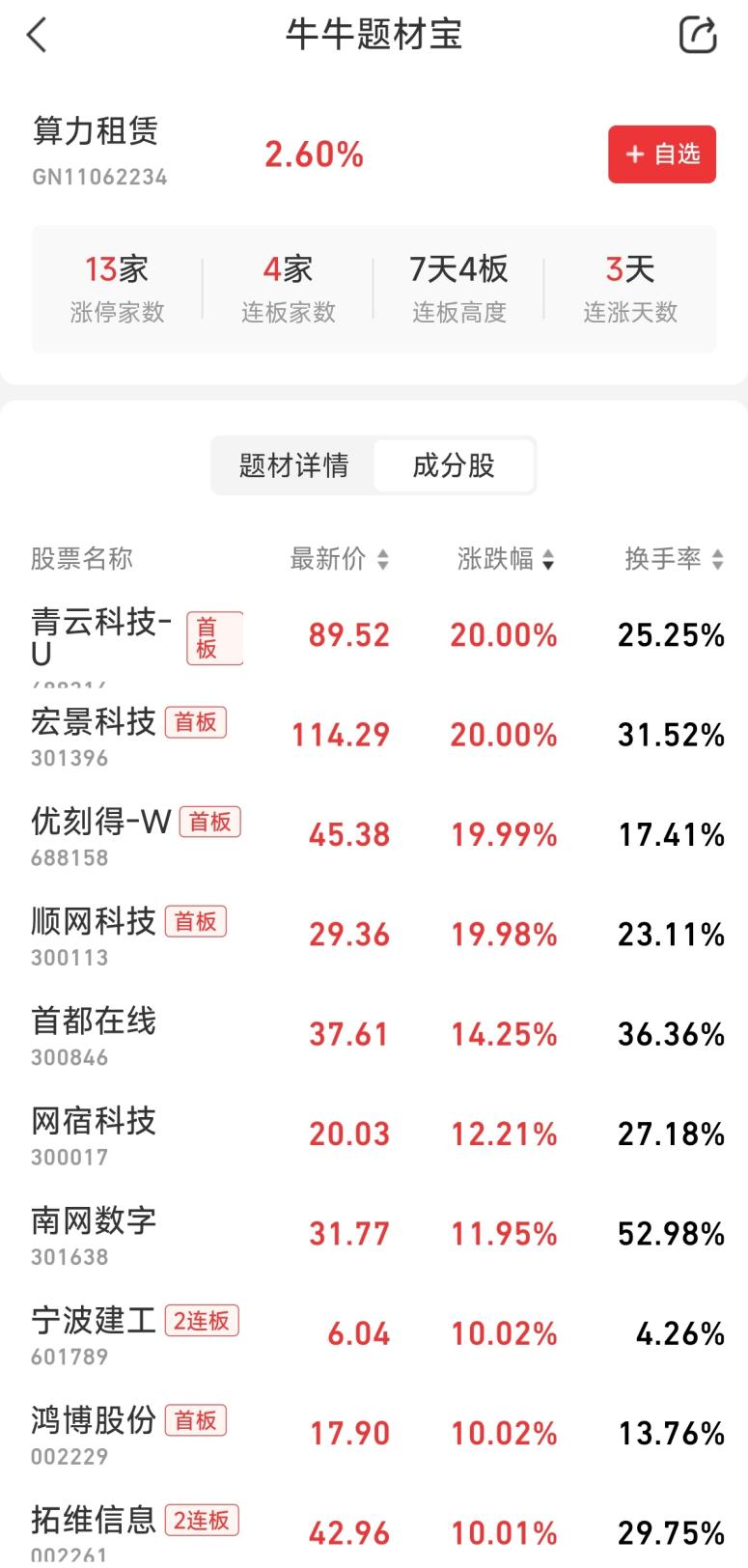Sort the list by 涨跌幅
This screenshot has height=1568, width=748.
coord(506,558)
